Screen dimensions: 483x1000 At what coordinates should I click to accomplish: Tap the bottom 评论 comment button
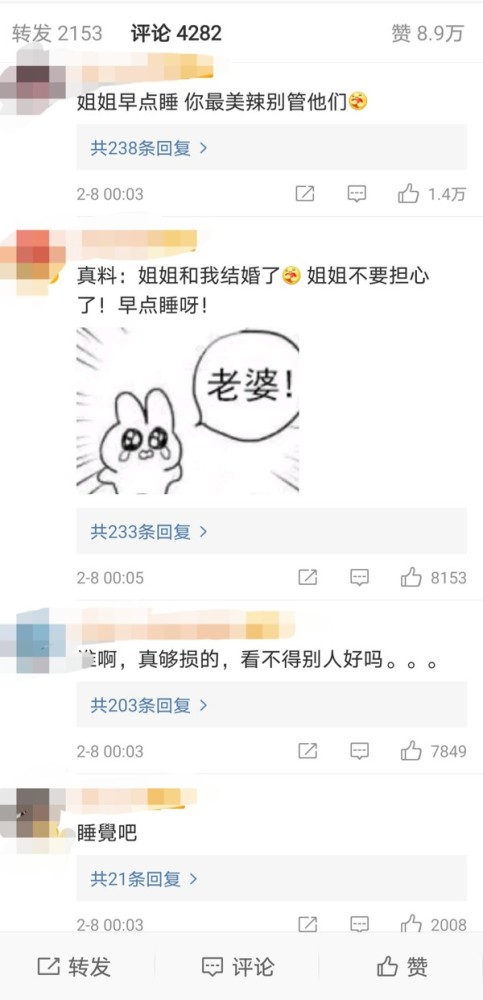(237, 967)
